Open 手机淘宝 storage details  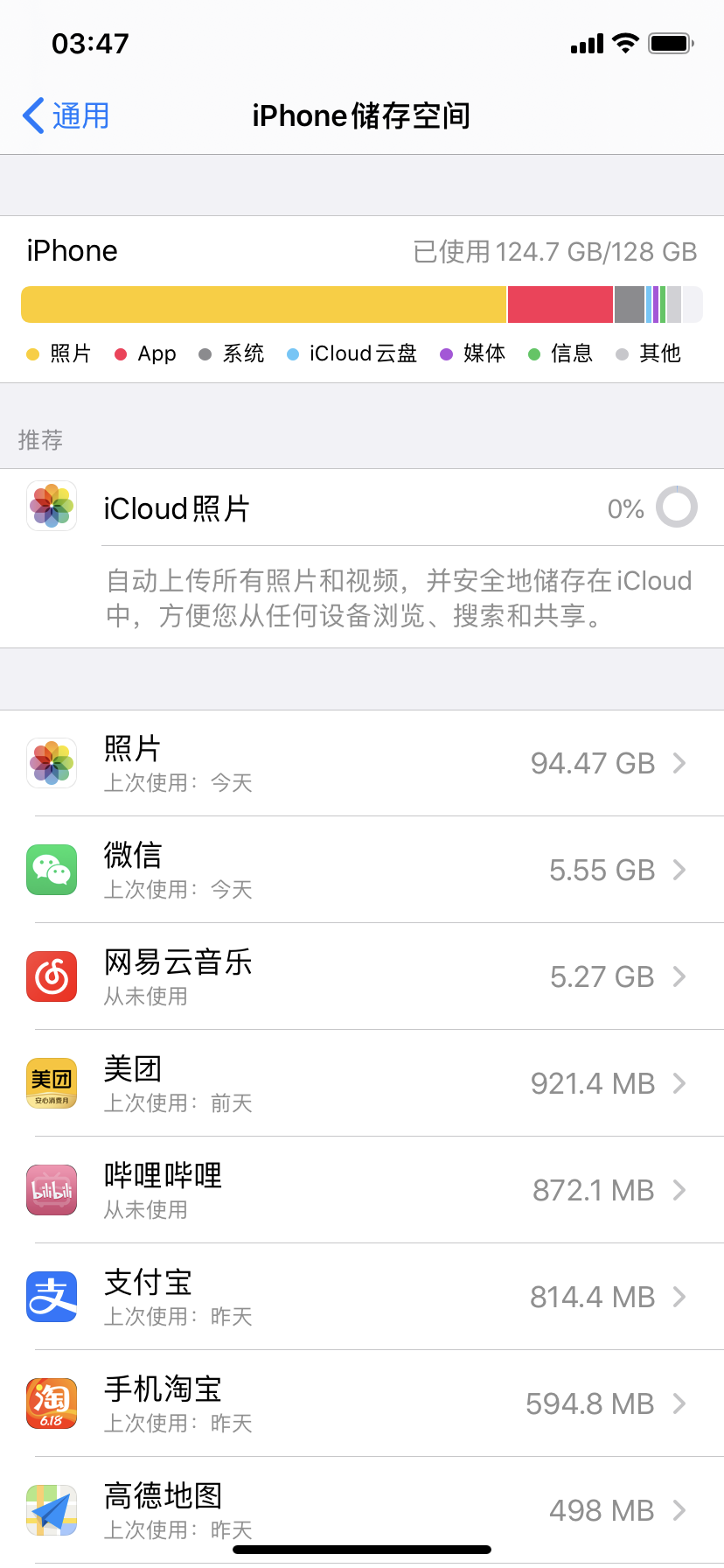coord(362,1403)
